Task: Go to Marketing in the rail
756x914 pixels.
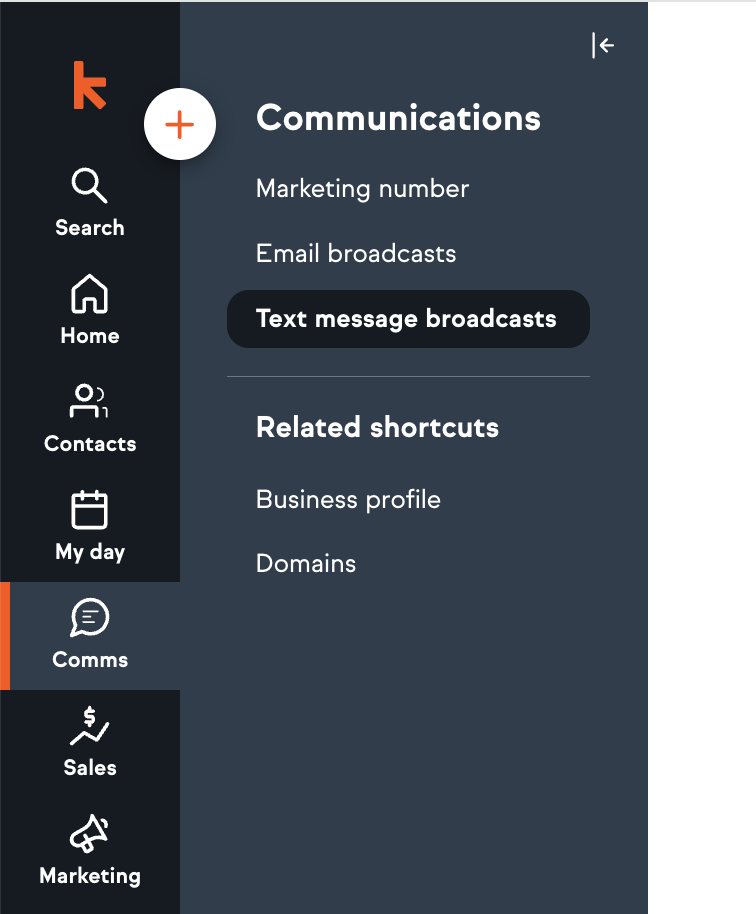Action: point(90,851)
